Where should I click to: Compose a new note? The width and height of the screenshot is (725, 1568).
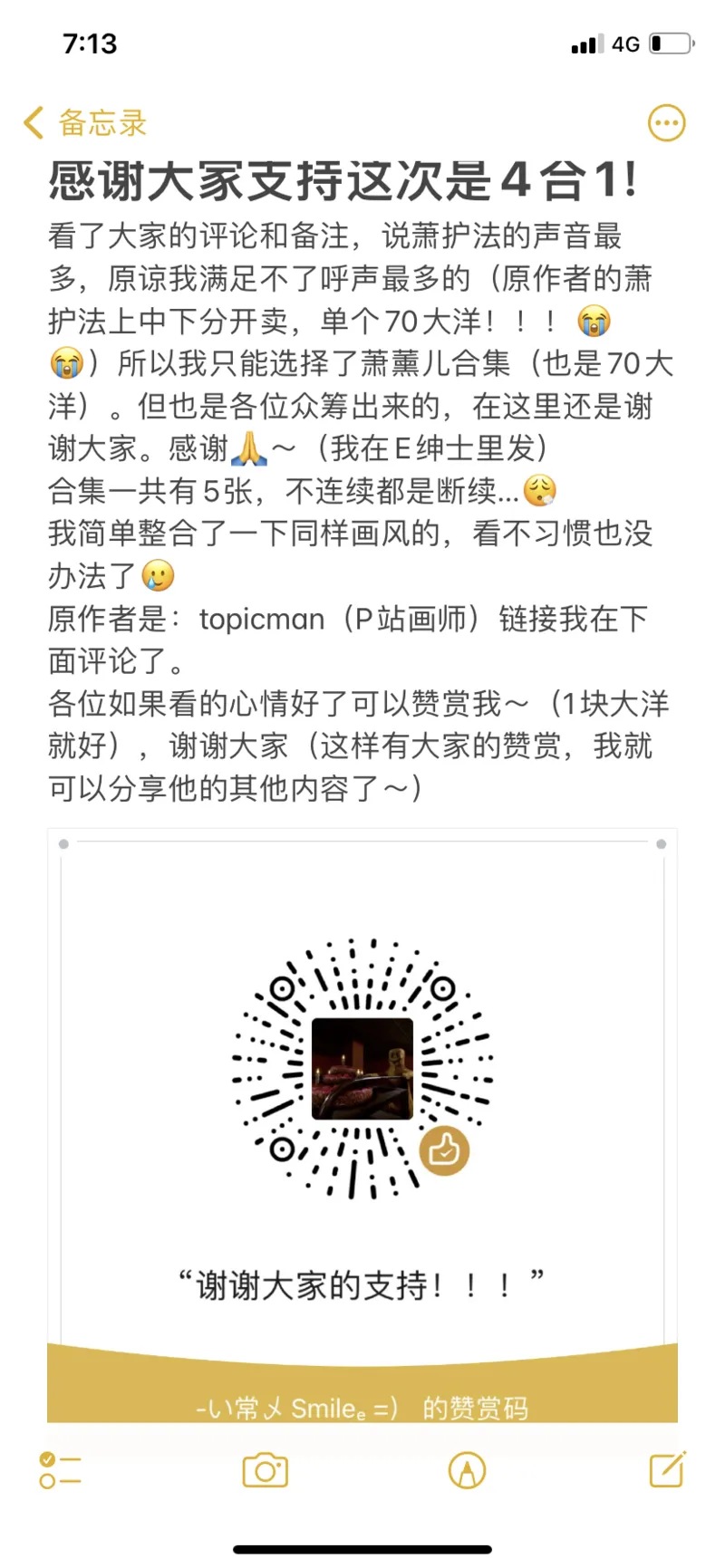click(x=667, y=1469)
